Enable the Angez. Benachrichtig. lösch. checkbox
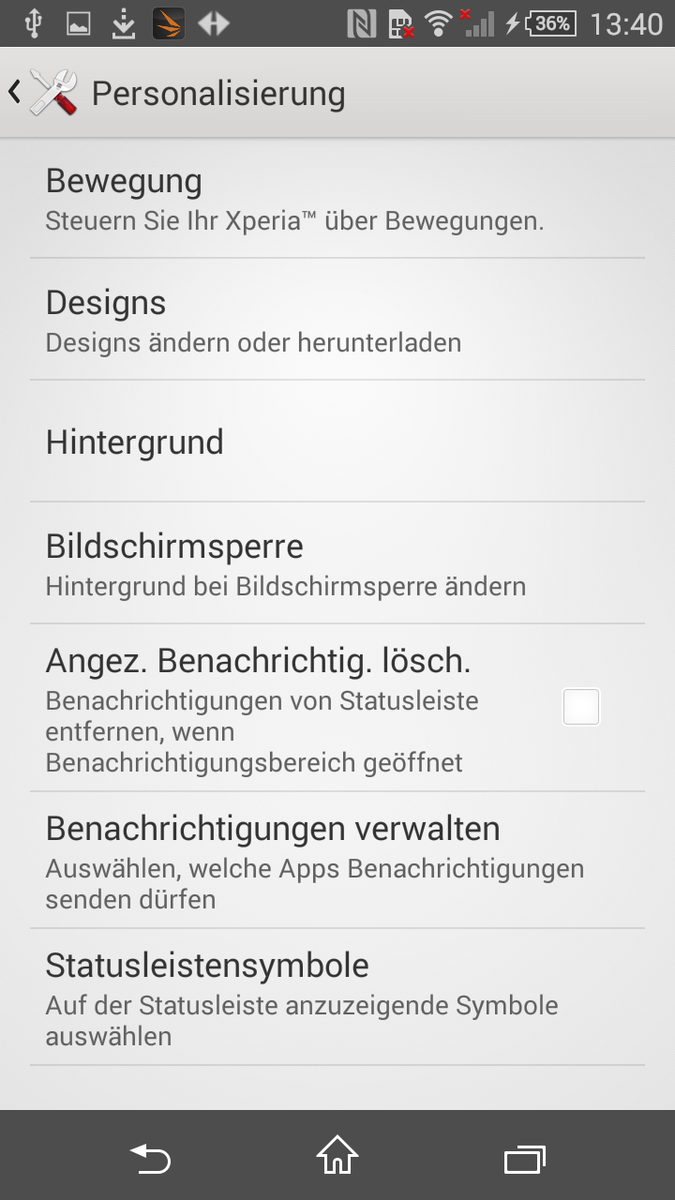The image size is (675, 1200). 581,707
